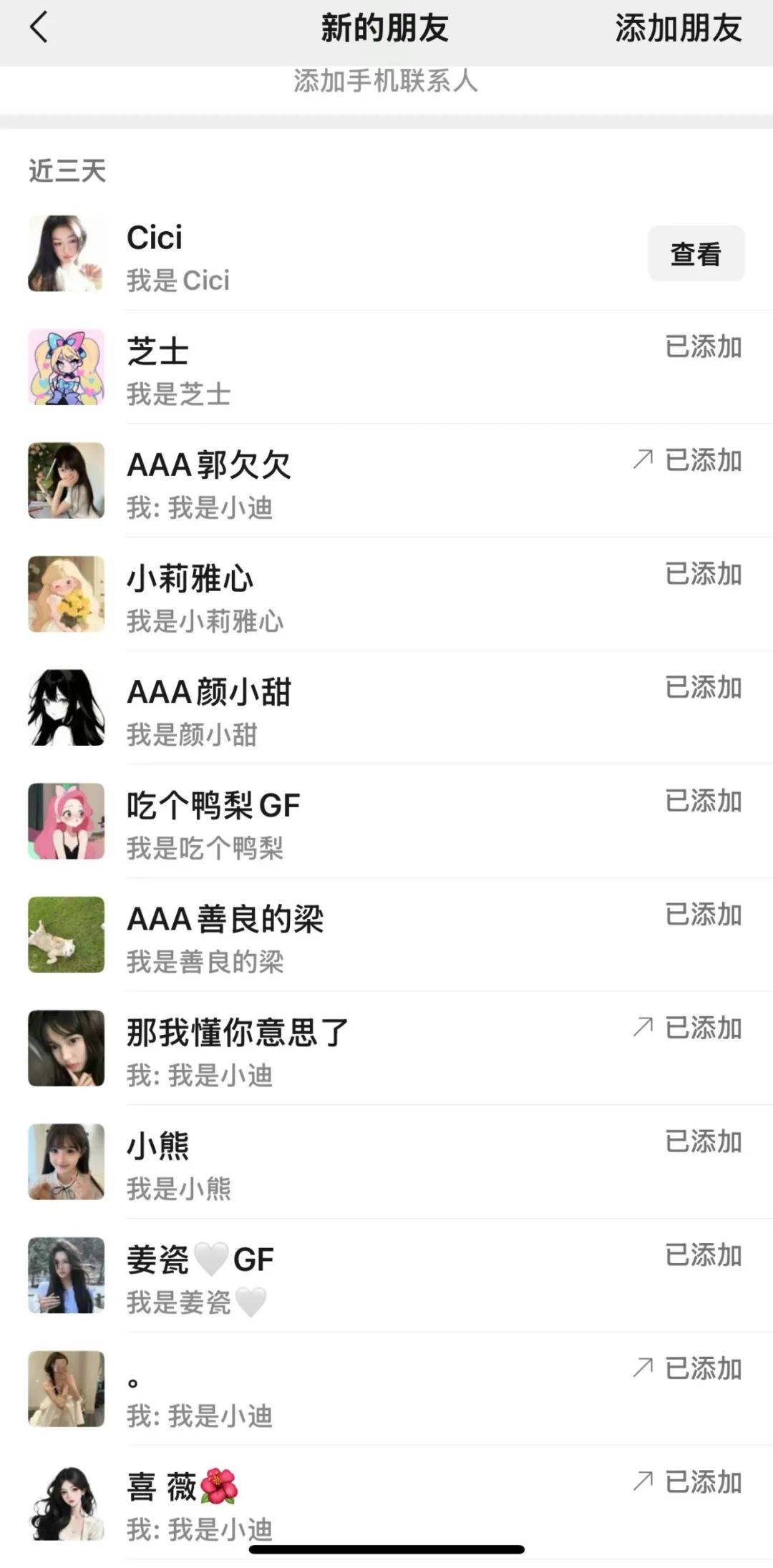Tap the 查看 button for Cici
The image size is (773, 1568).
(x=695, y=253)
